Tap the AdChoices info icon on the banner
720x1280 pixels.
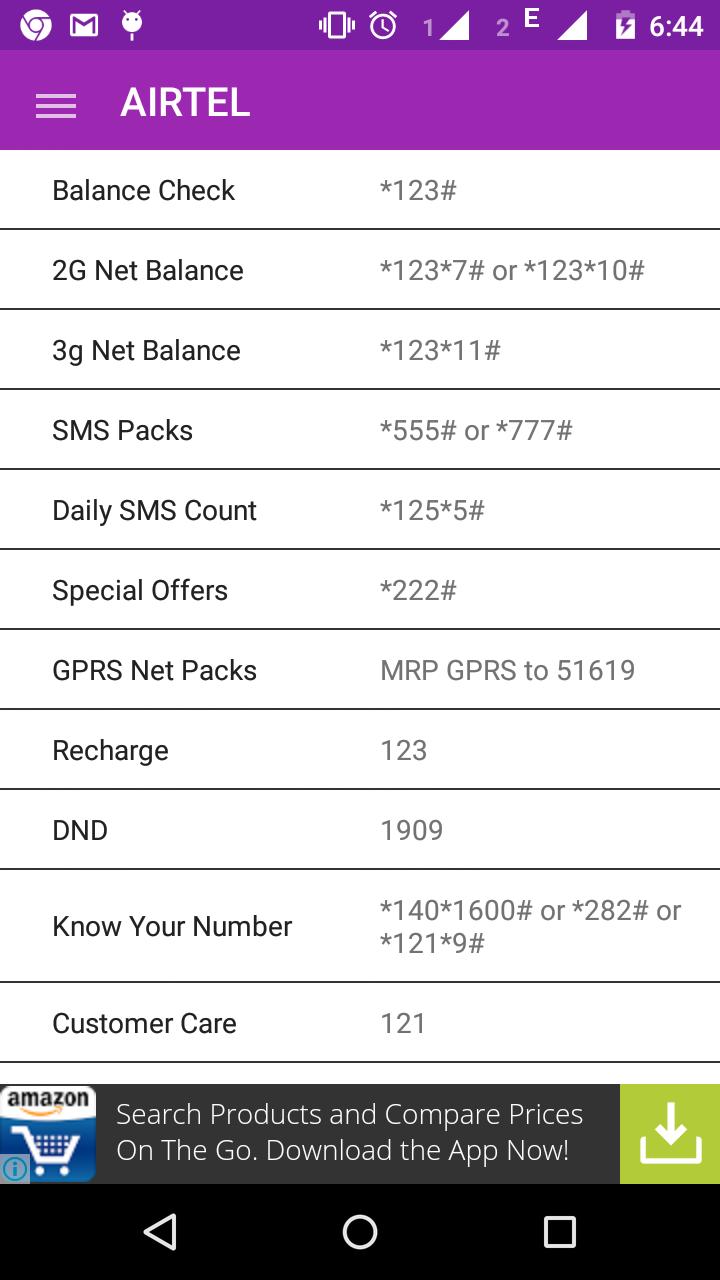(13, 1168)
